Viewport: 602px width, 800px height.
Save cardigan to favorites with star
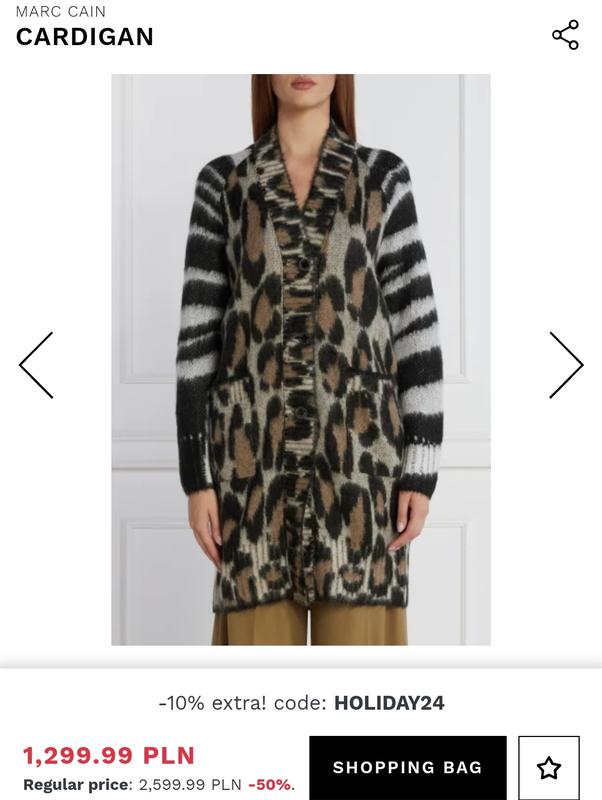548,768
